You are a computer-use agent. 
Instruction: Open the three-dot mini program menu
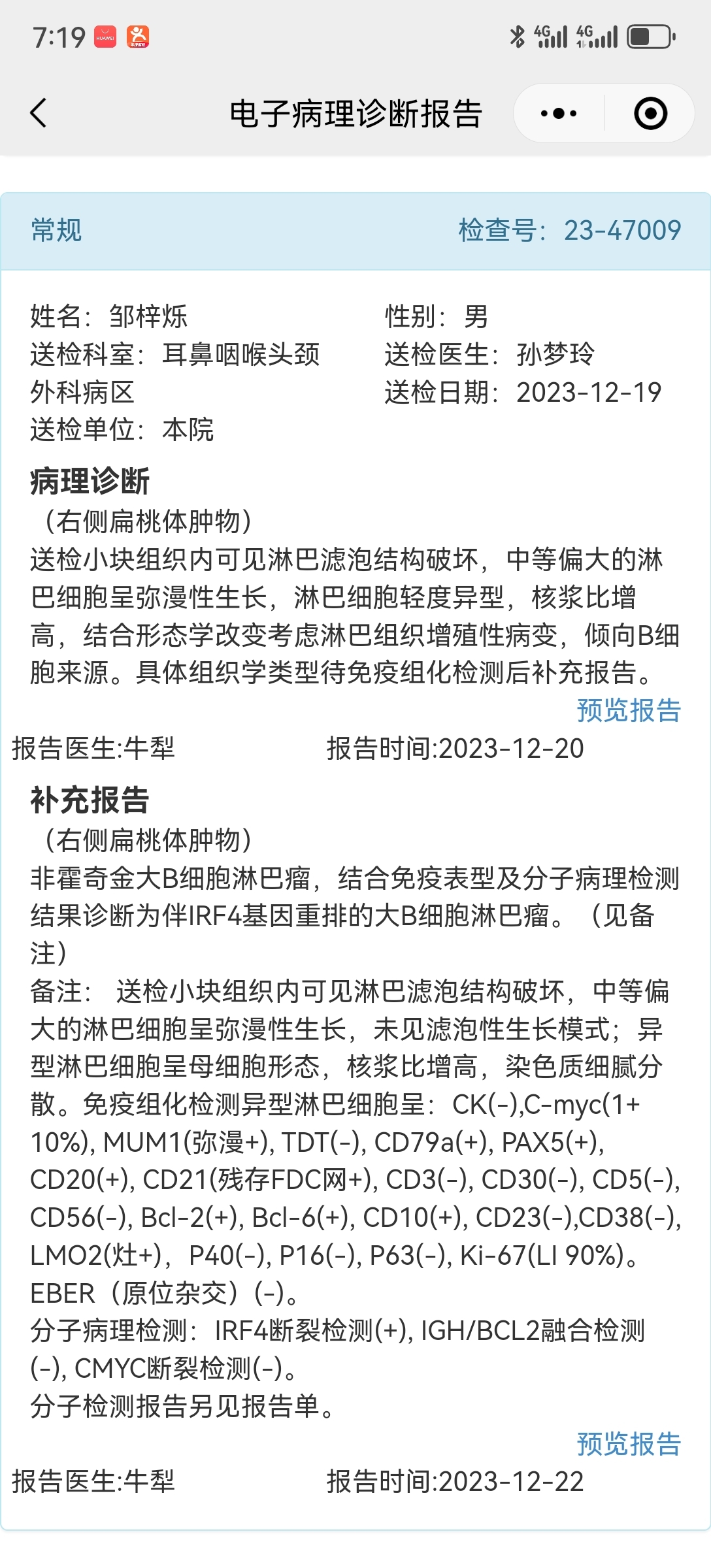click(x=559, y=114)
